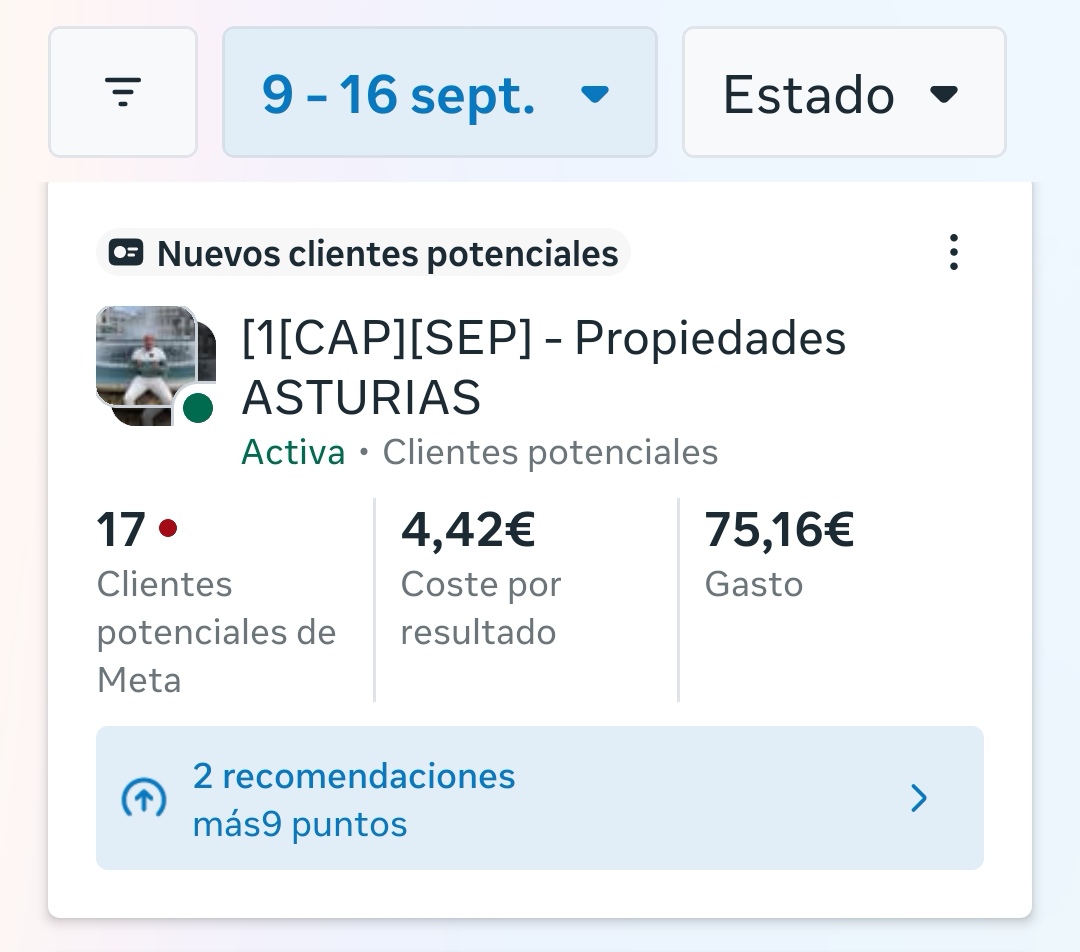Change the 9 - 16 sept. date range

point(439,93)
